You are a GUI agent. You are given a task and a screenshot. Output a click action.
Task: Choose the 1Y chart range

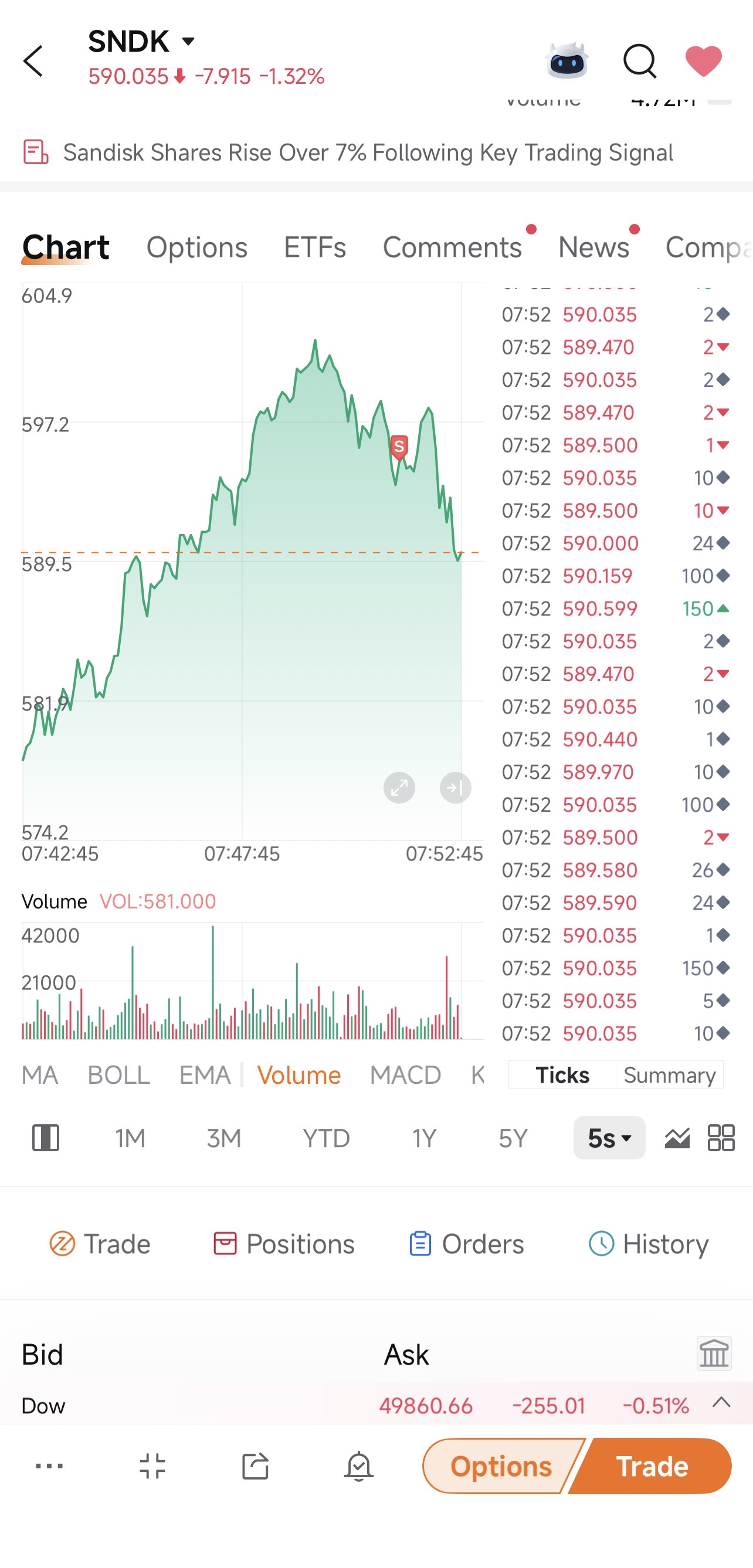pyautogui.click(x=424, y=1138)
